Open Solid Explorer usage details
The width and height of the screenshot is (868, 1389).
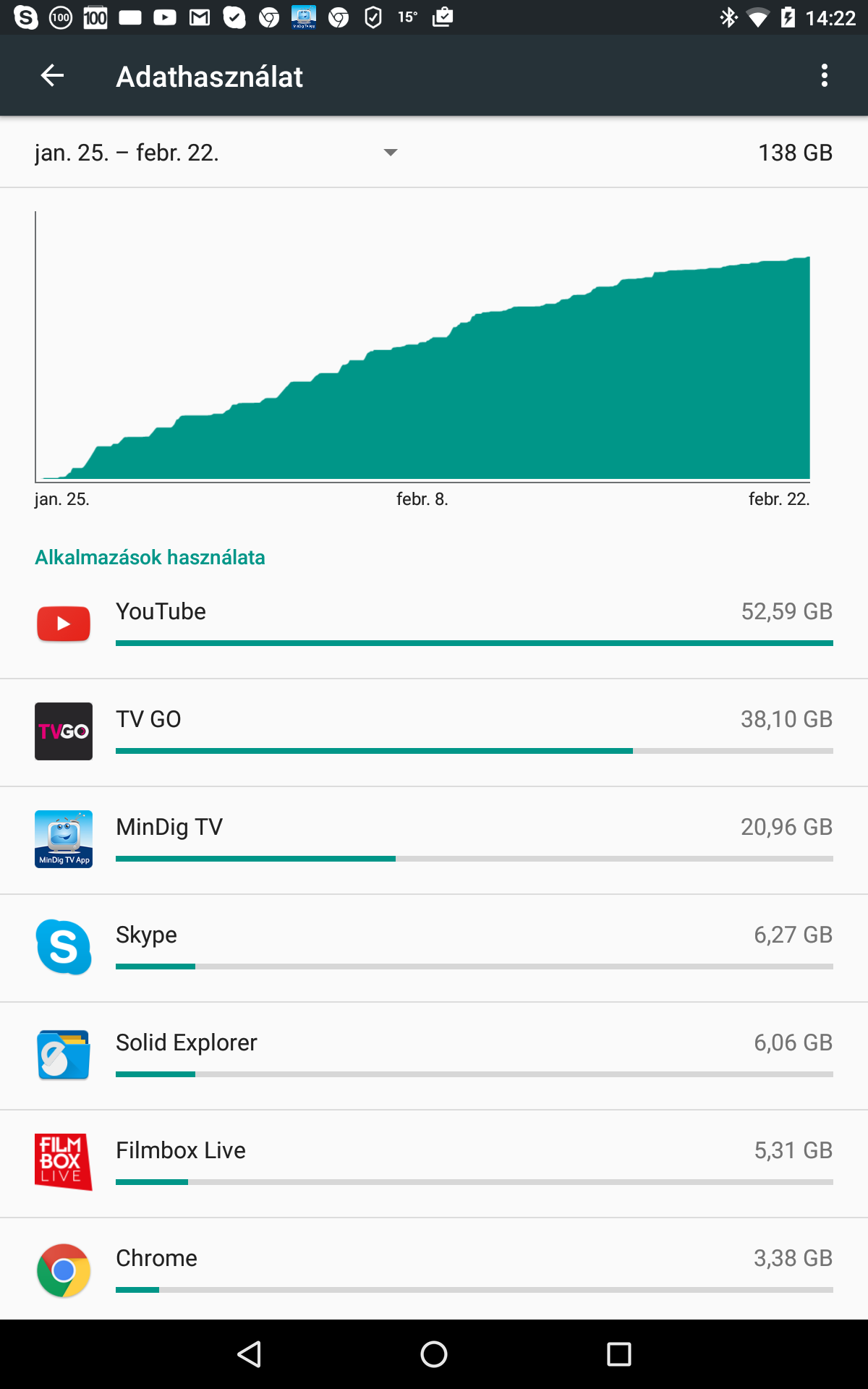[x=434, y=1055]
